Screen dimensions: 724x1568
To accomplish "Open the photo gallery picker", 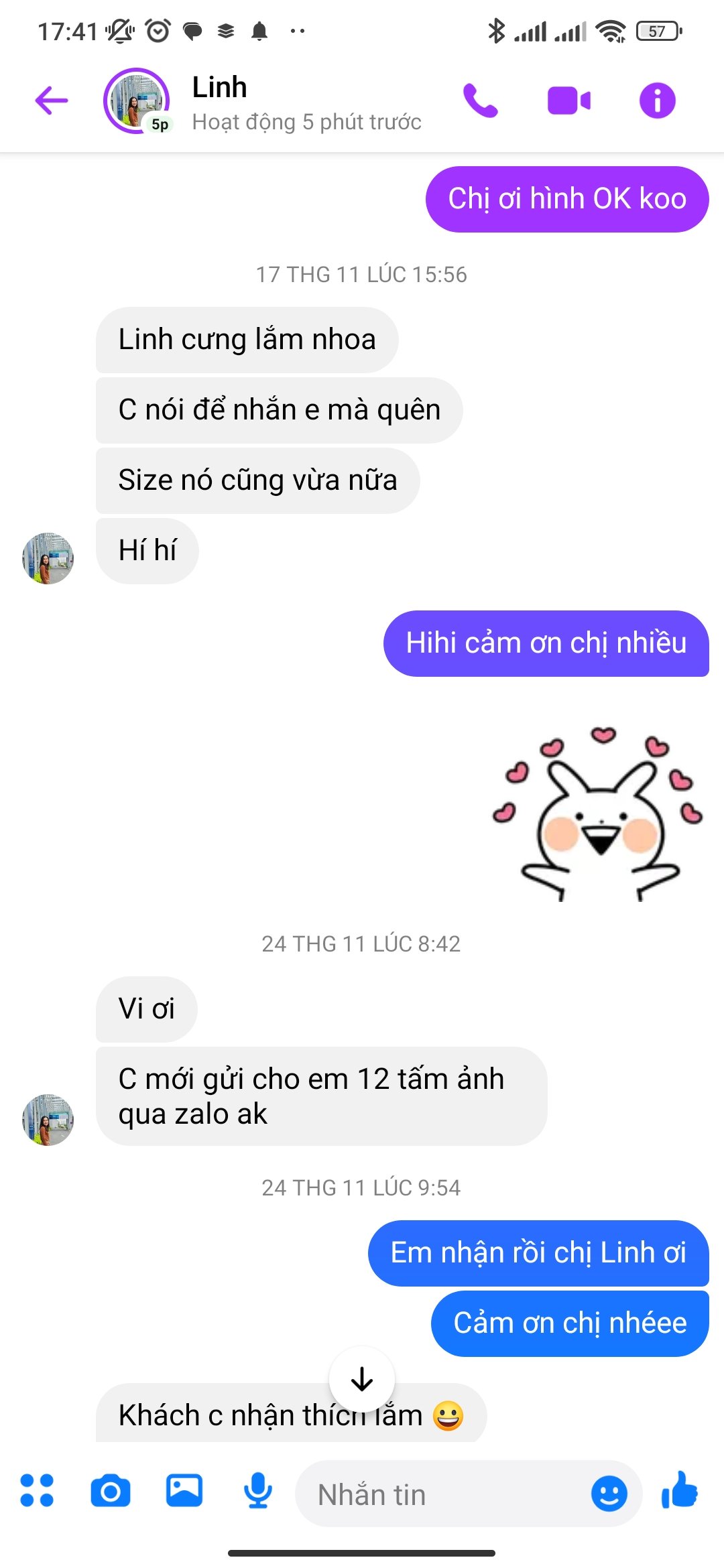I will [x=184, y=1490].
